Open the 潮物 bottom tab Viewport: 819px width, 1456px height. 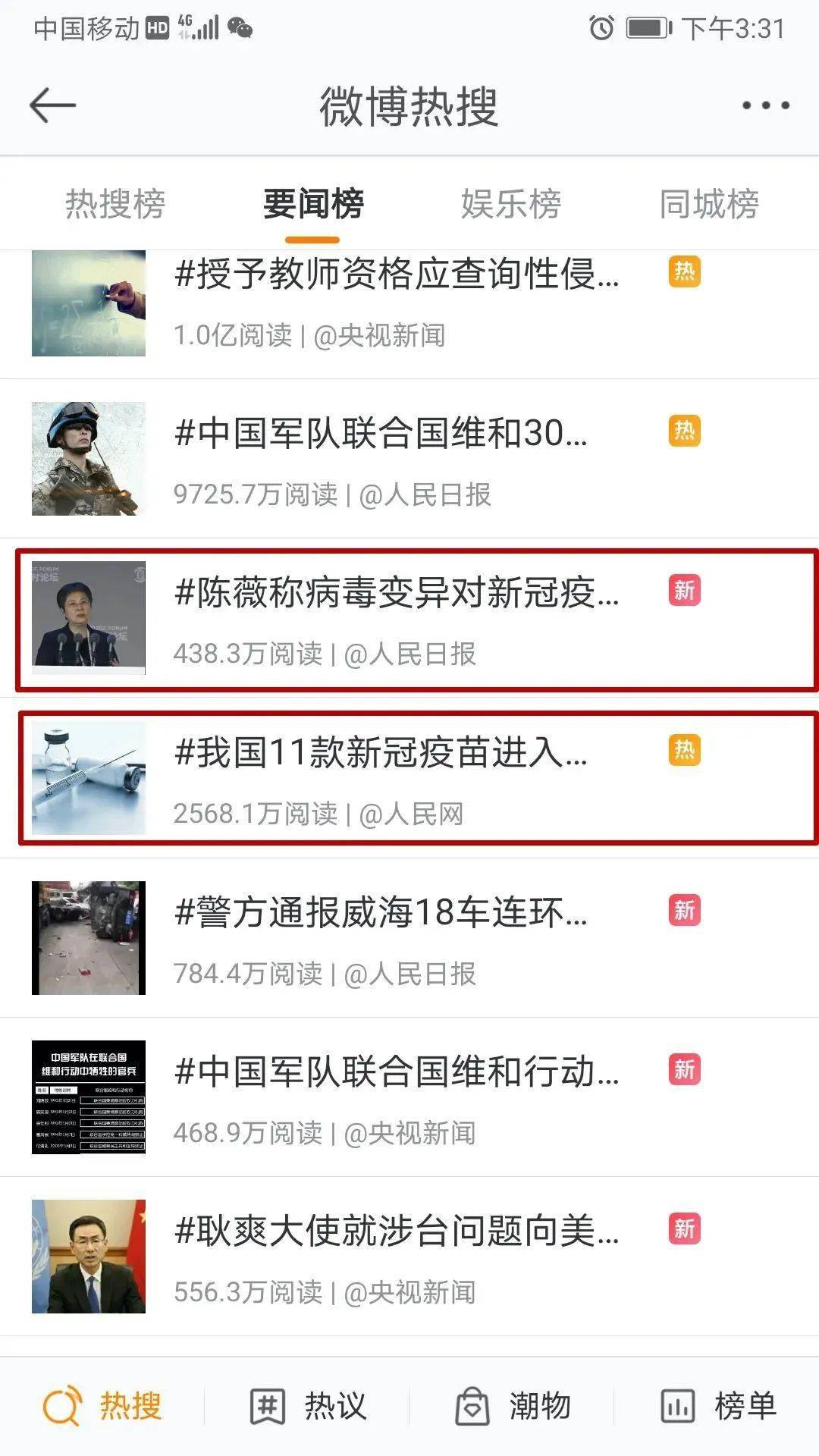[x=513, y=1407]
